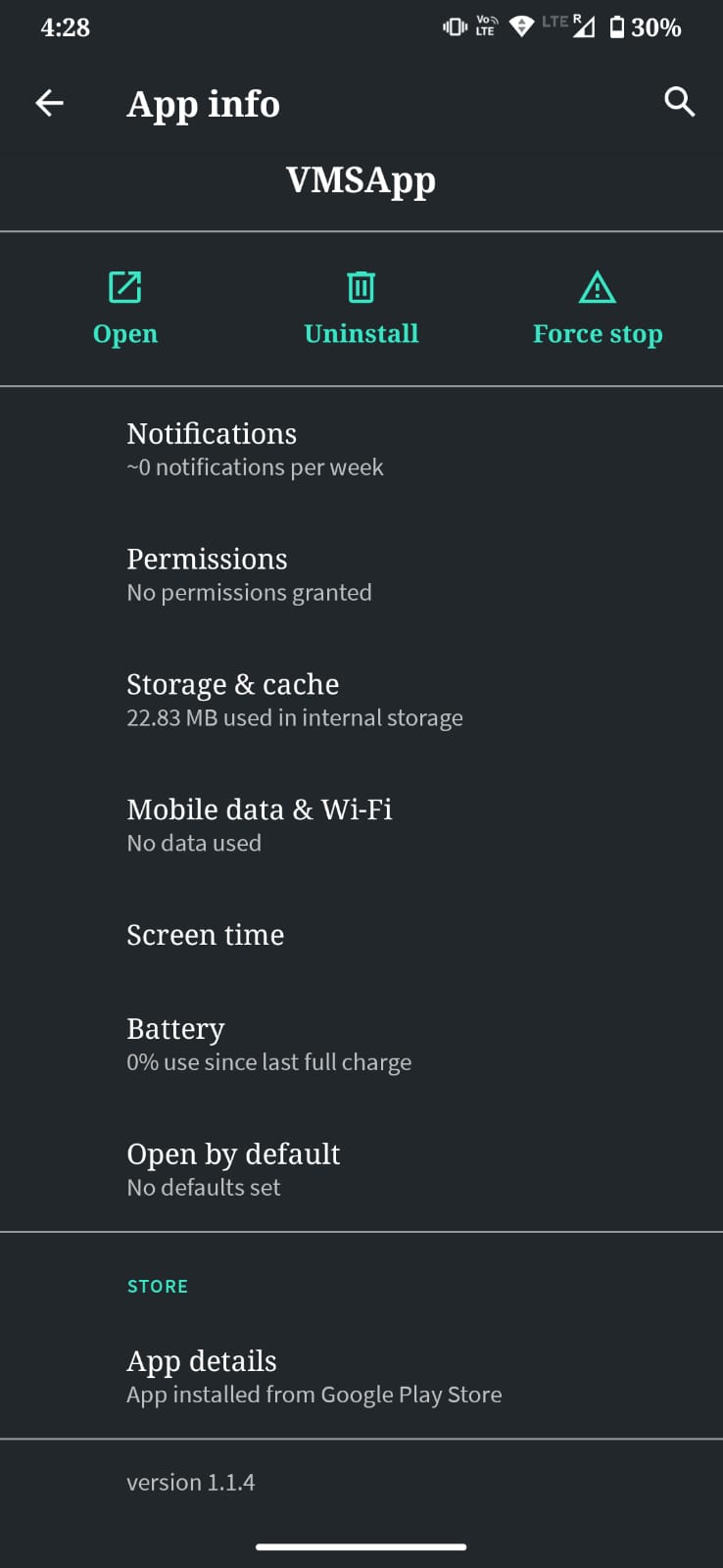Viewport: 723px width, 1568px height.
Task: Go back from App info
Action: point(49,103)
